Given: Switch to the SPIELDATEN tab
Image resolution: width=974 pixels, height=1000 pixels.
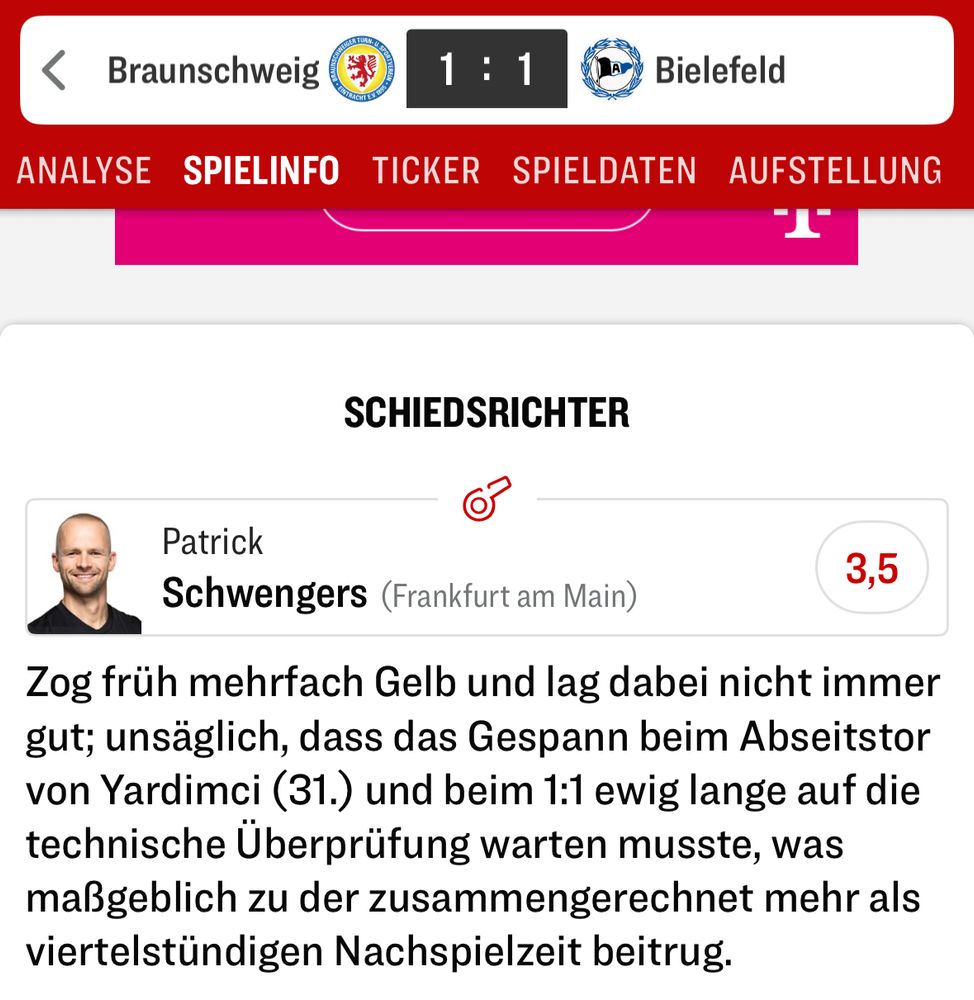Looking at the screenshot, I should coord(605,170).
